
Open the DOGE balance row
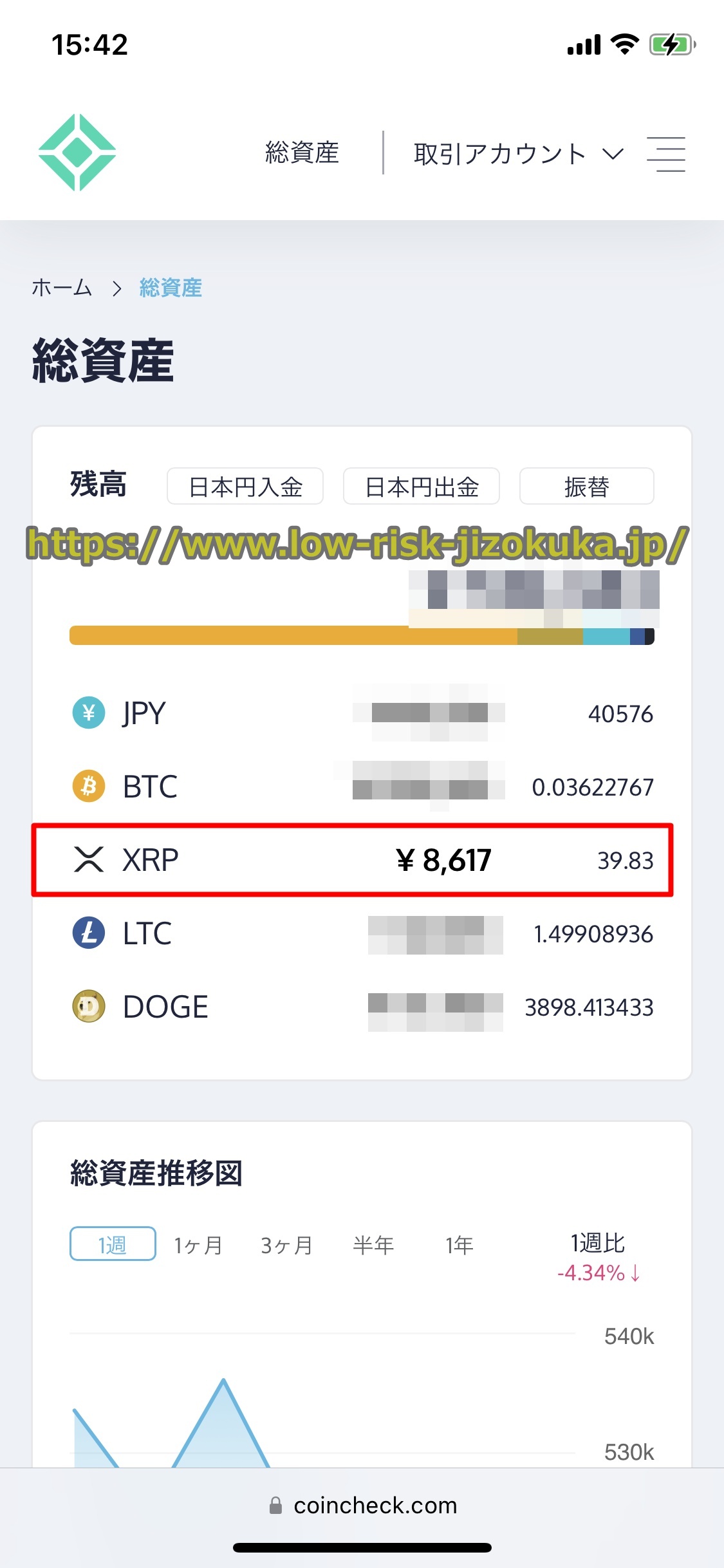(x=362, y=1007)
